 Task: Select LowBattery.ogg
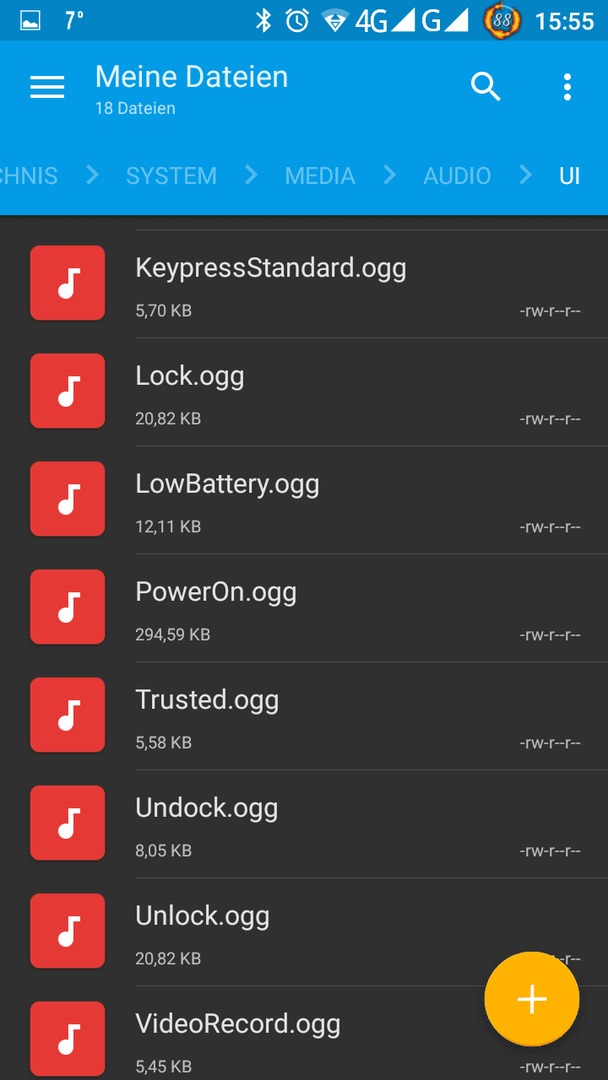(x=304, y=500)
